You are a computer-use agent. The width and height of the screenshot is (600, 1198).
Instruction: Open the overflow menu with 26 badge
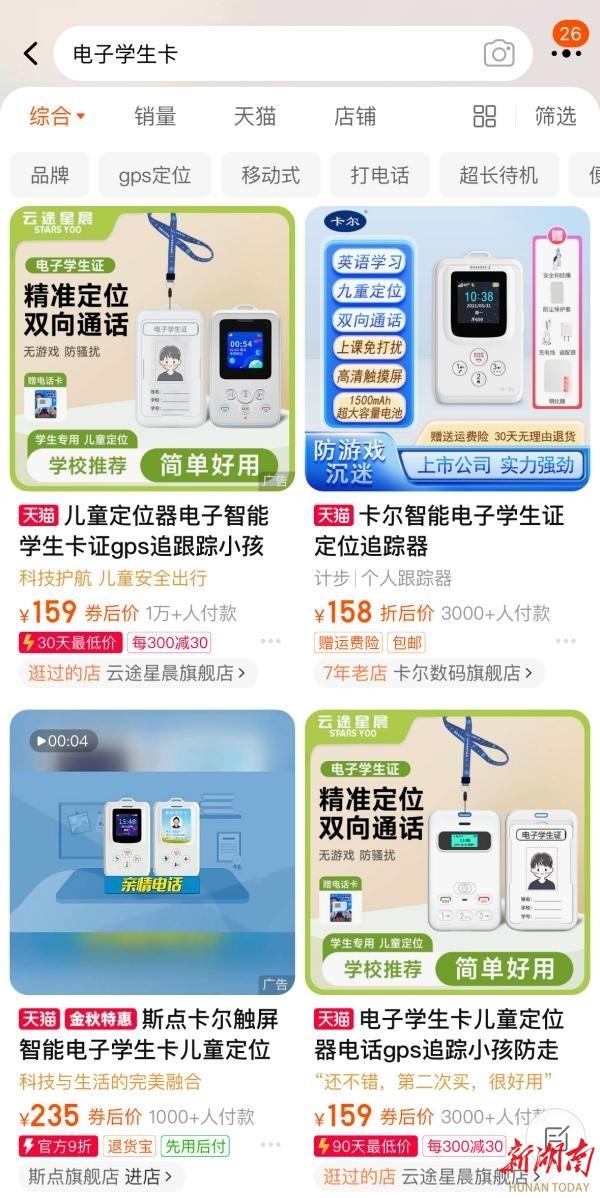[566, 54]
